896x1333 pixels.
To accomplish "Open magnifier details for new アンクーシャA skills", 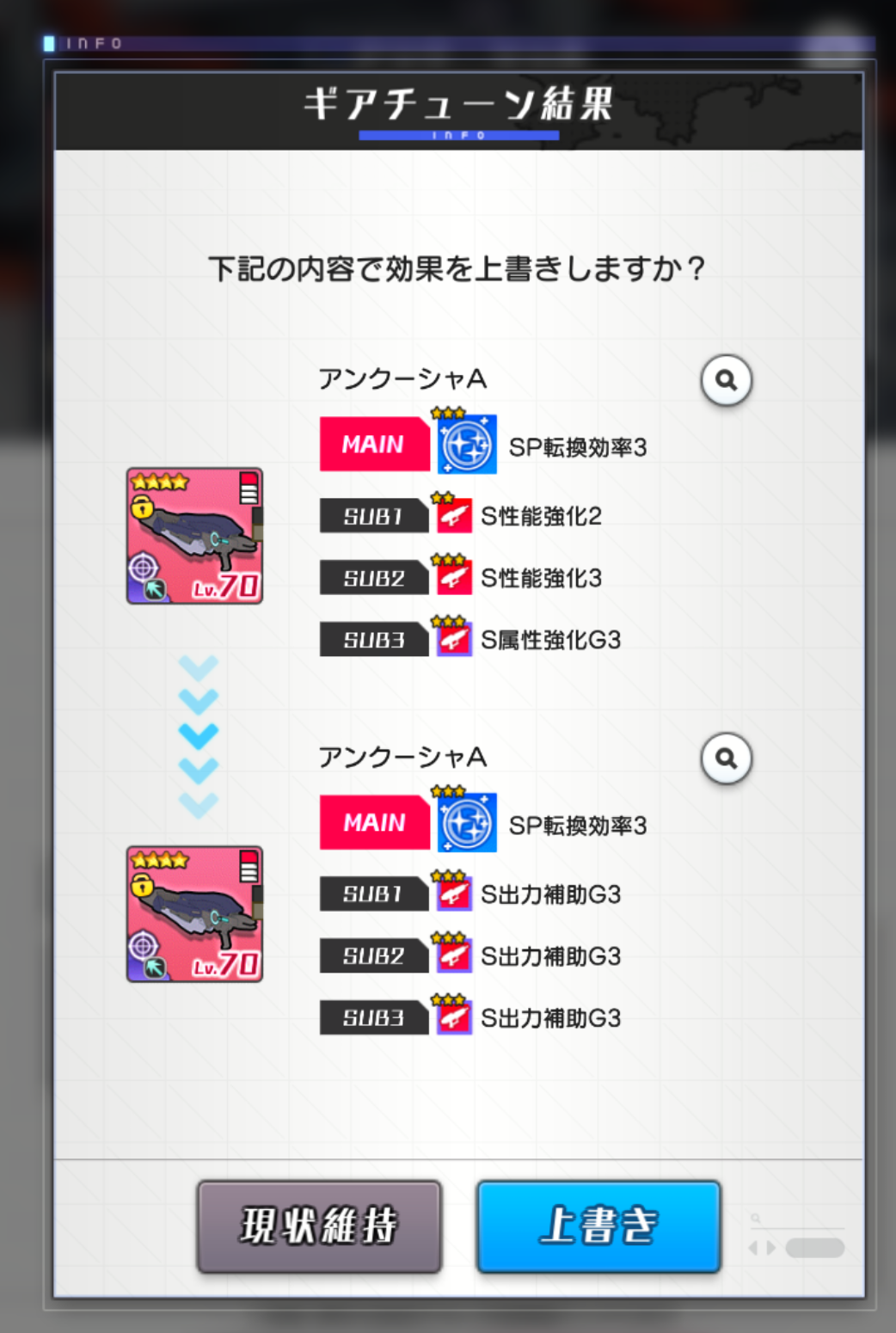I will pyautogui.click(x=726, y=759).
